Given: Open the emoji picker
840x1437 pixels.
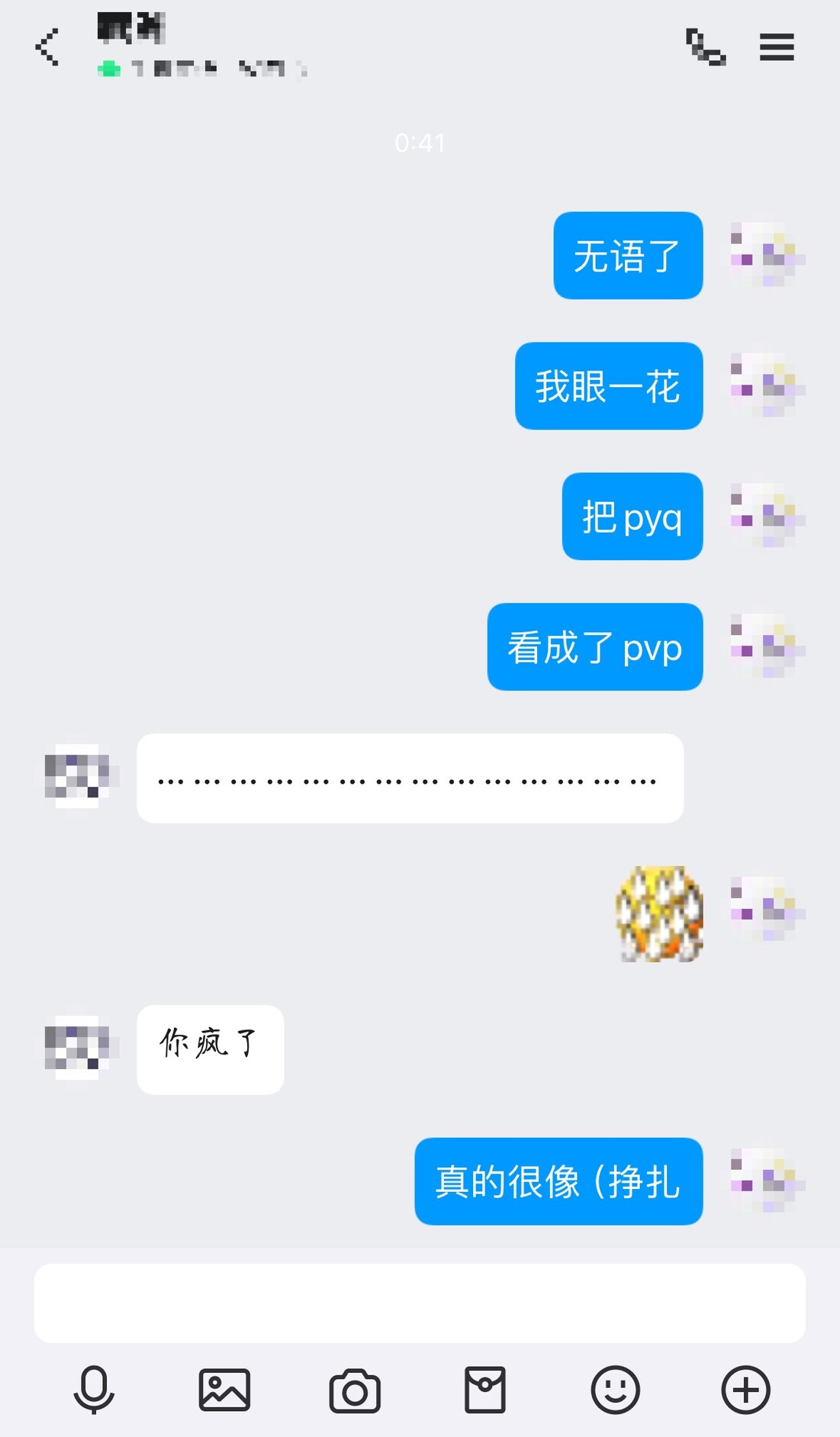Looking at the screenshot, I should (x=615, y=1390).
